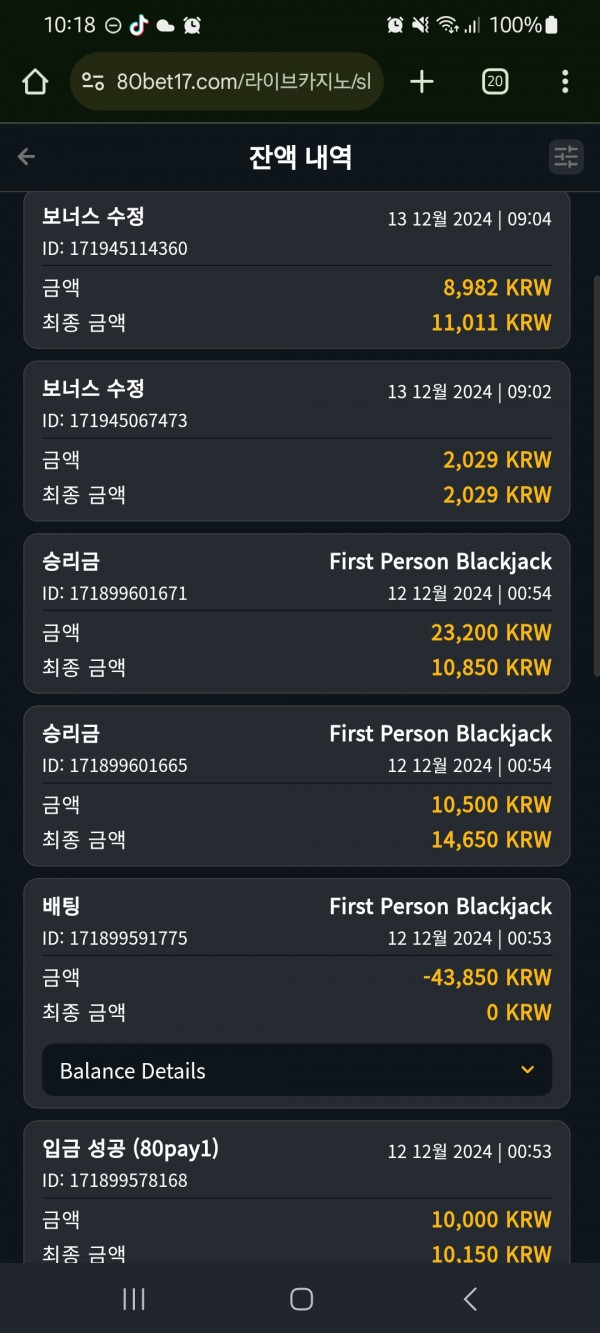Expand the Balance Details dropdown

pos(297,1070)
